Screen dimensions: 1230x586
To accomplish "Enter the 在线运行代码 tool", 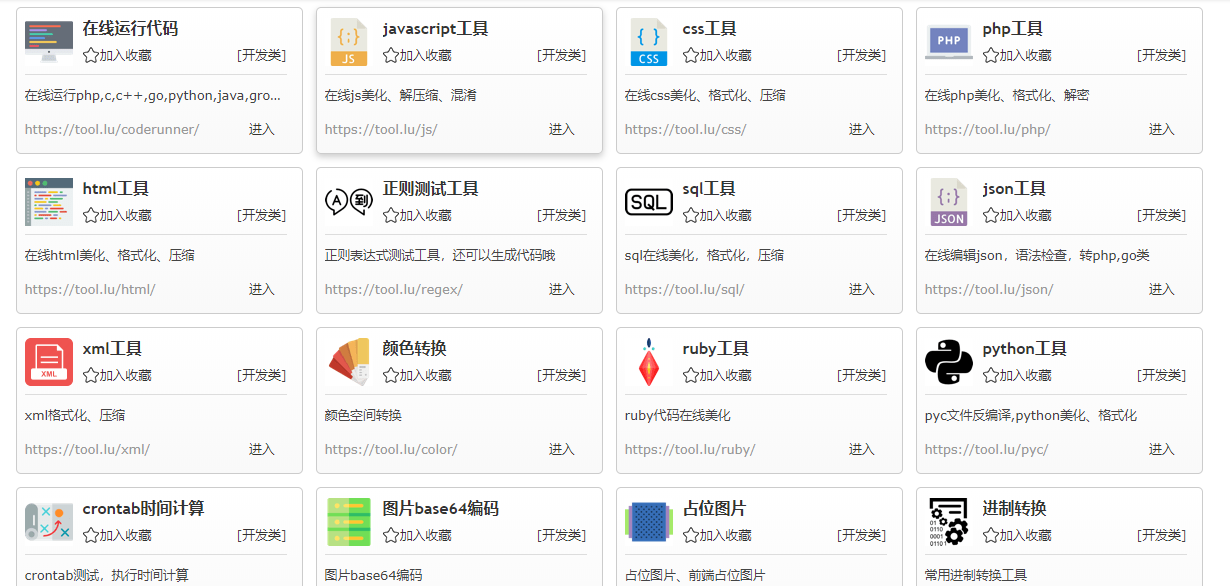I will point(261,129).
